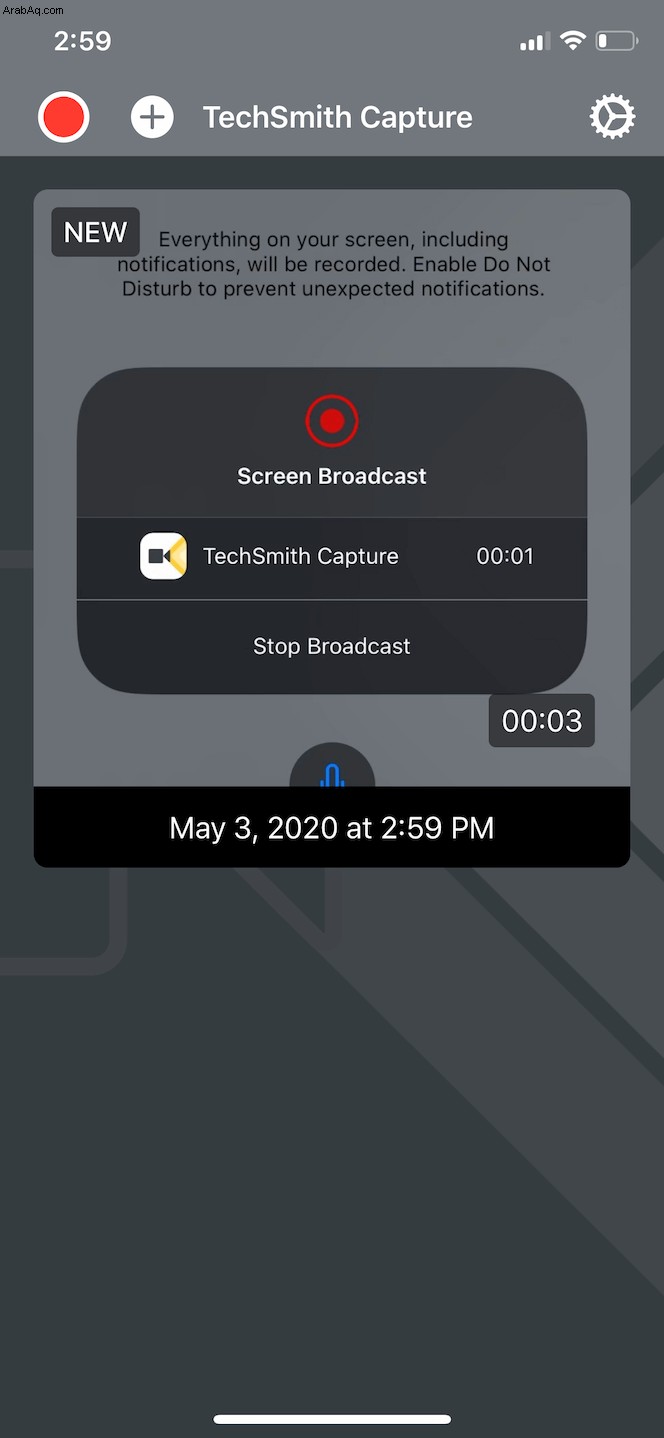Open the settings gear
The width and height of the screenshot is (664, 1438).
[x=611, y=118]
